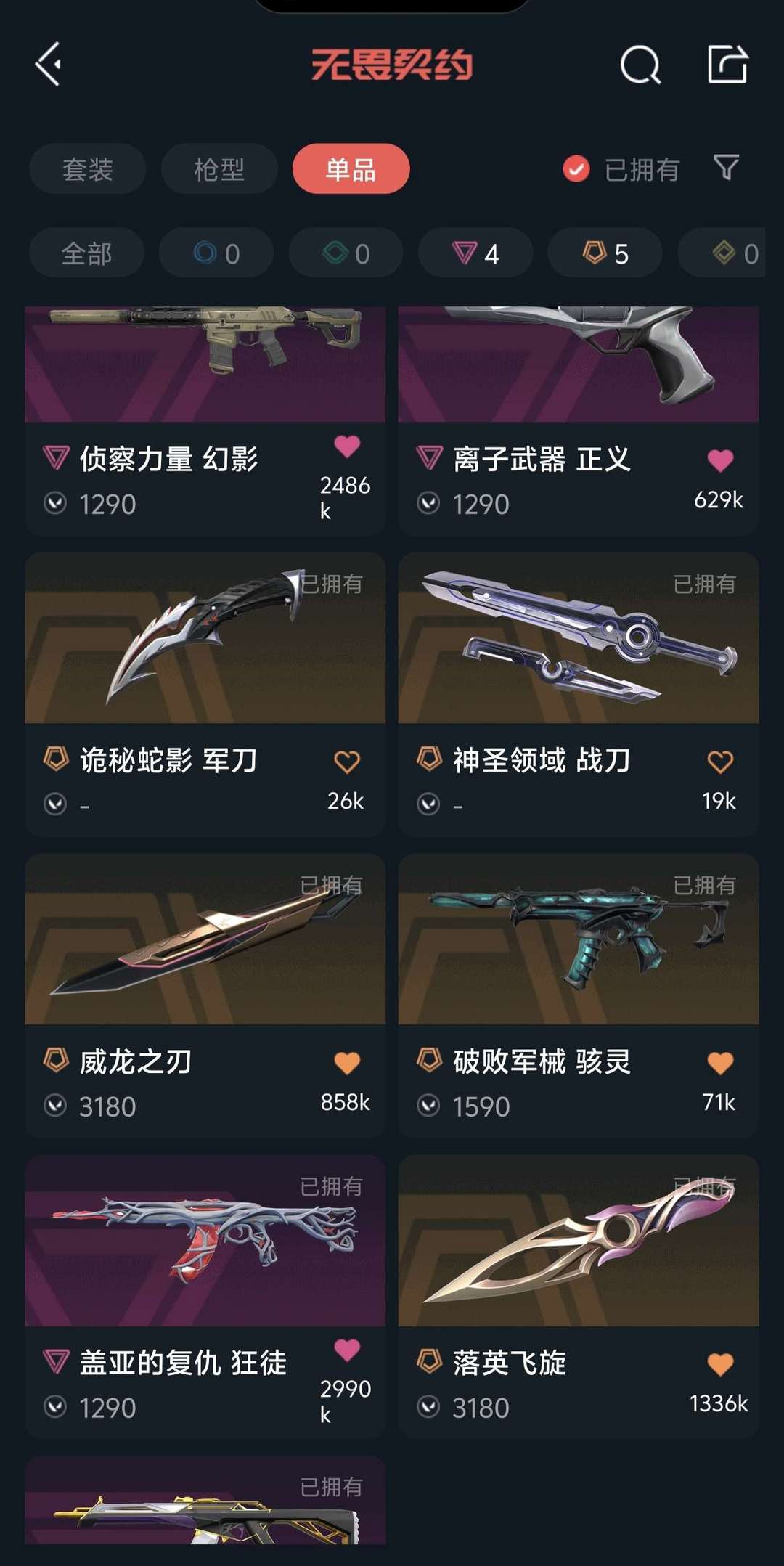Share this skin collection page
Image resolution: width=784 pixels, height=1566 pixels.
727,65
